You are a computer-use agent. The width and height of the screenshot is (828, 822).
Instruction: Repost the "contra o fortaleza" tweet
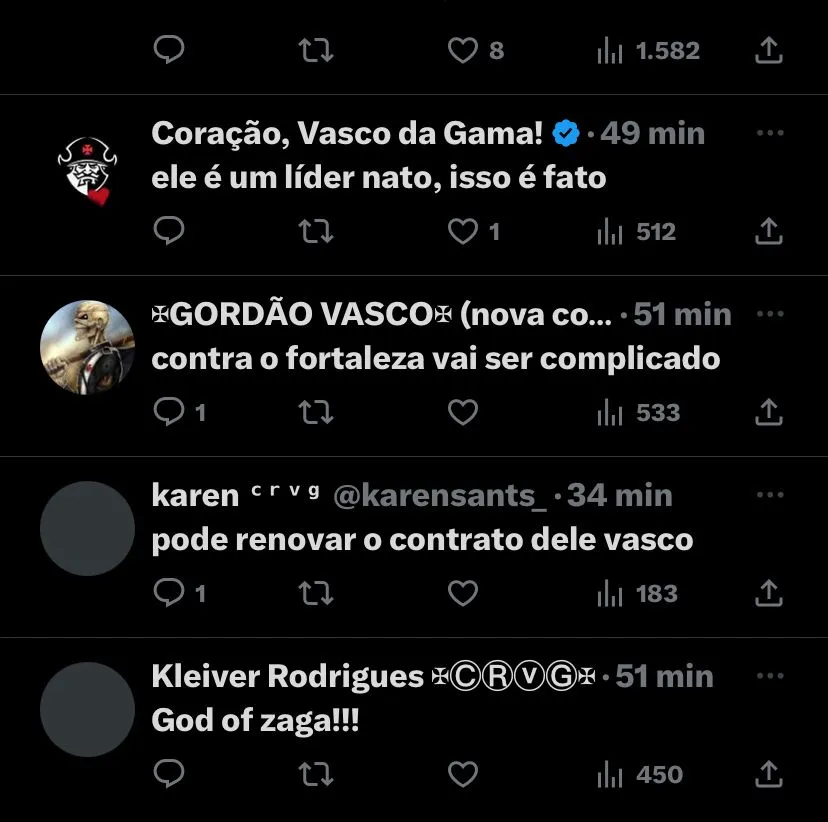tap(316, 412)
